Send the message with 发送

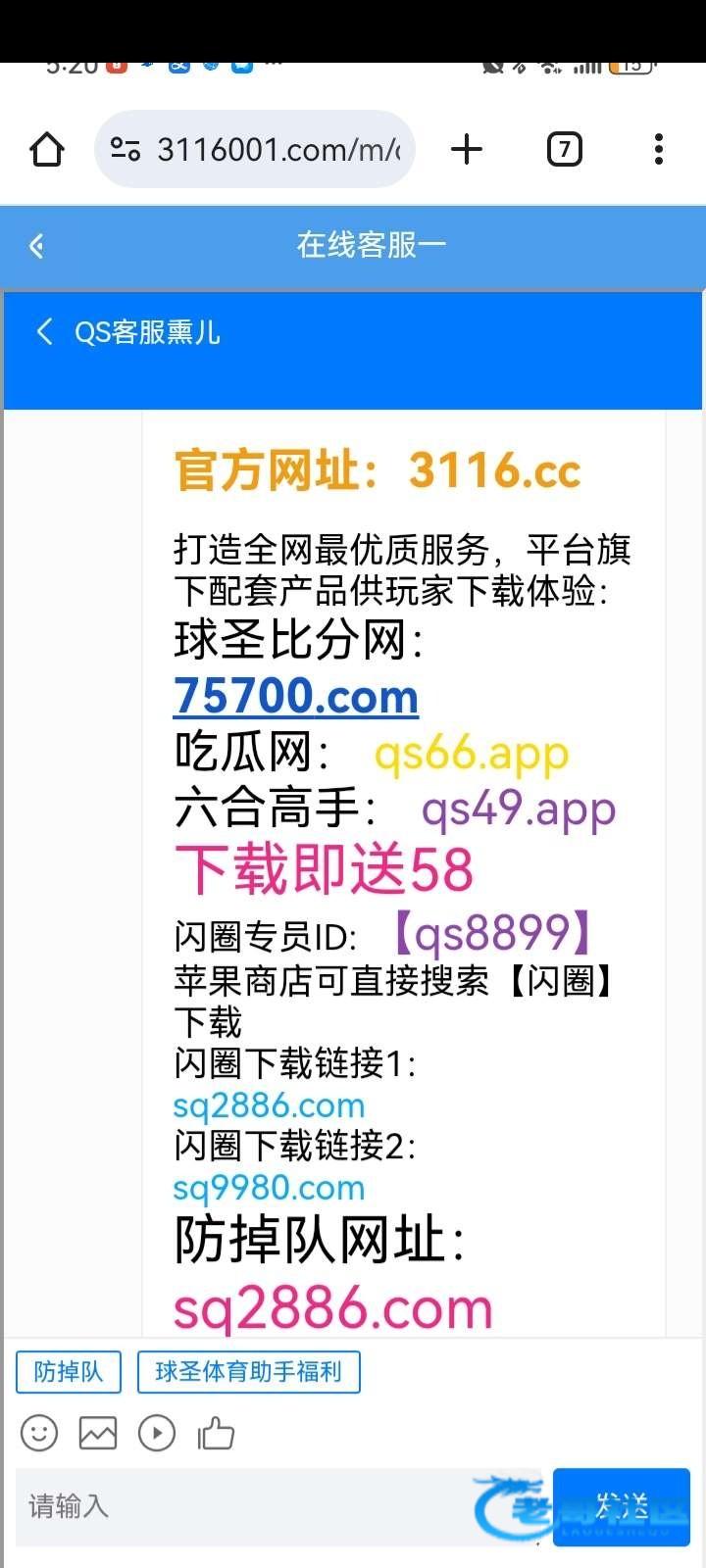pyautogui.click(x=622, y=1506)
